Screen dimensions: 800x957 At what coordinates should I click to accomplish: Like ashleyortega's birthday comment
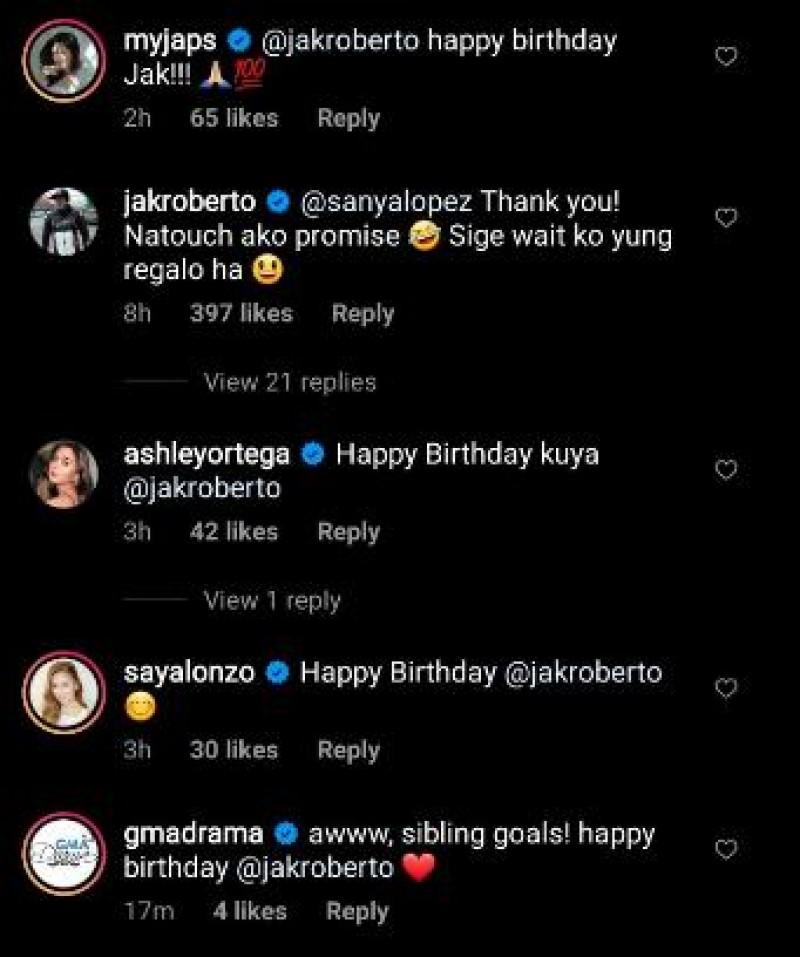(x=726, y=470)
